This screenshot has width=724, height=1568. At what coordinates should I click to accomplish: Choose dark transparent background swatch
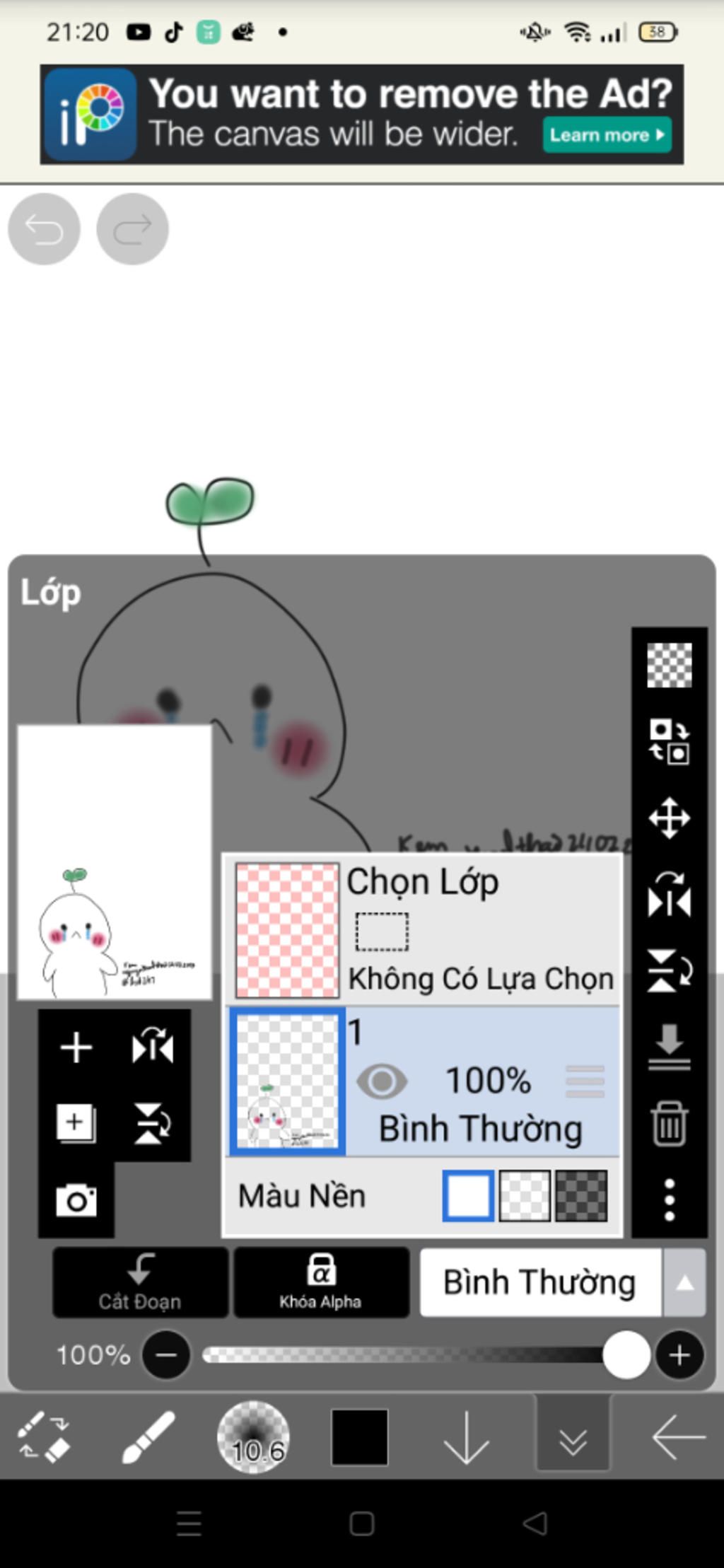click(581, 1196)
